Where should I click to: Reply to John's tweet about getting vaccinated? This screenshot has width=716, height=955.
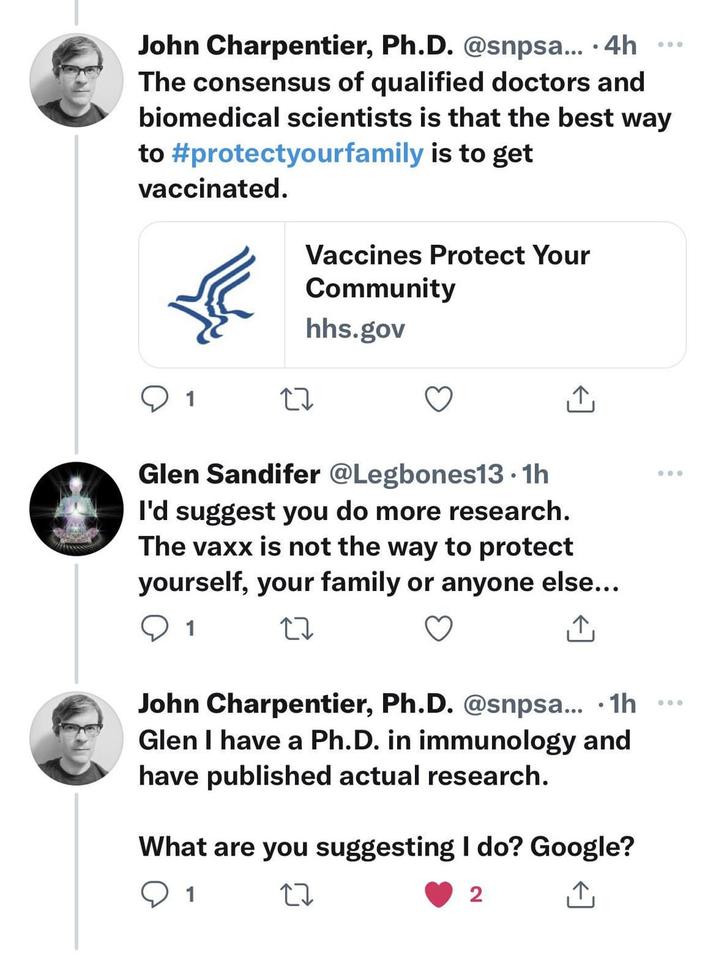(x=155, y=400)
